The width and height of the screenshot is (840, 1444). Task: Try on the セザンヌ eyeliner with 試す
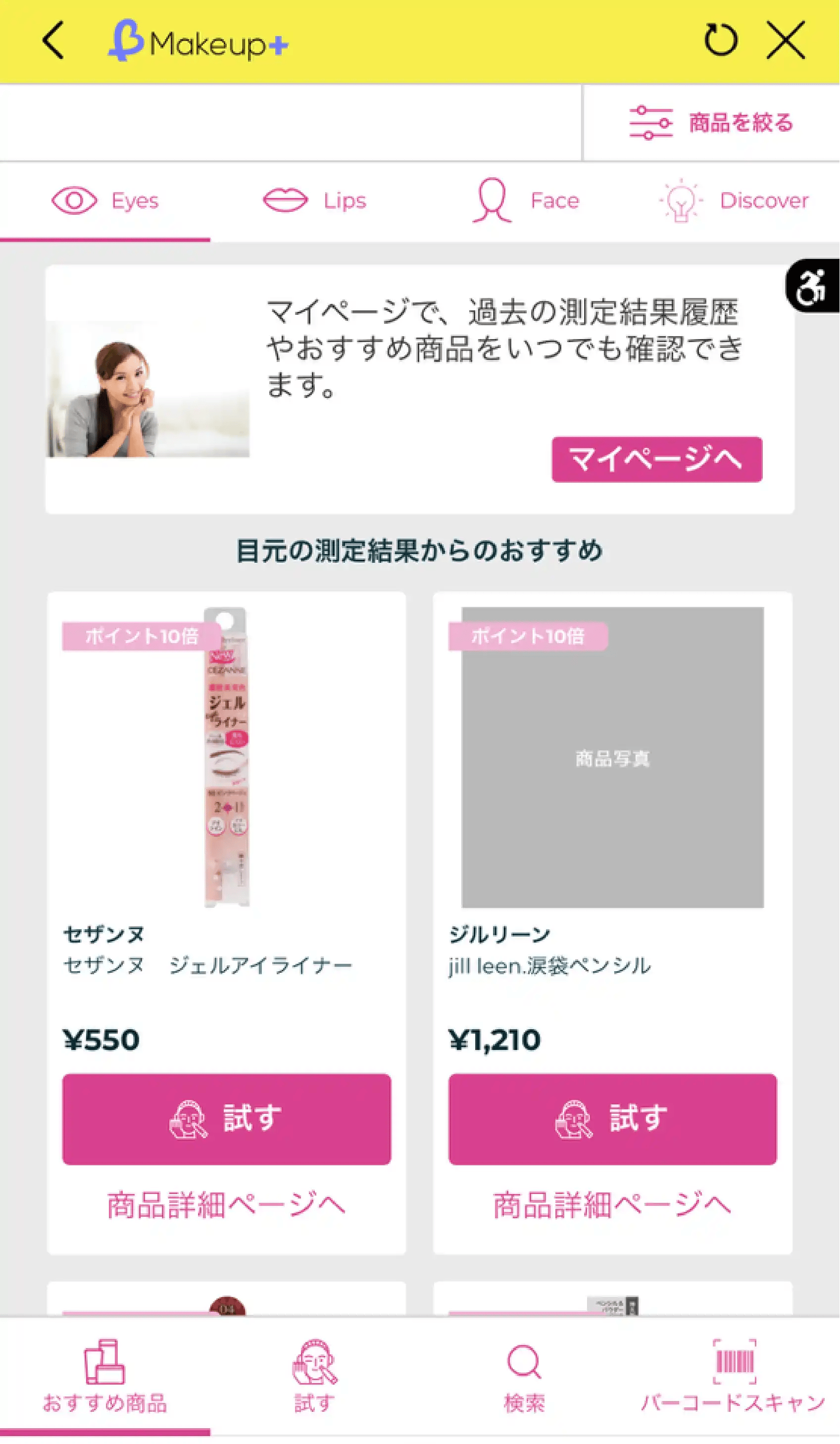(226, 1119)
